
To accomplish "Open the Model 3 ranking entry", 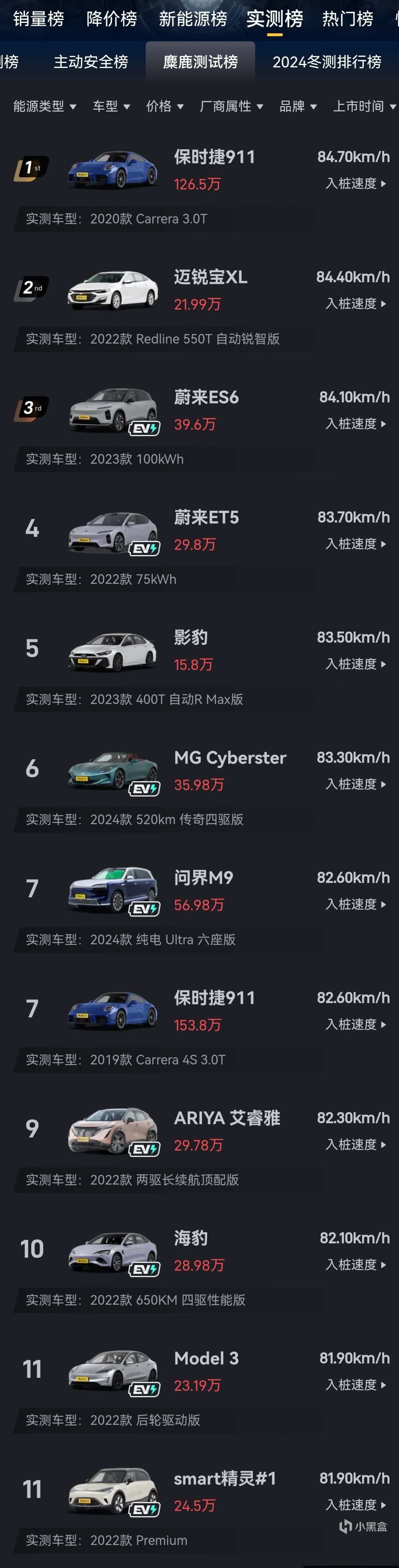I will point(200,1386).
